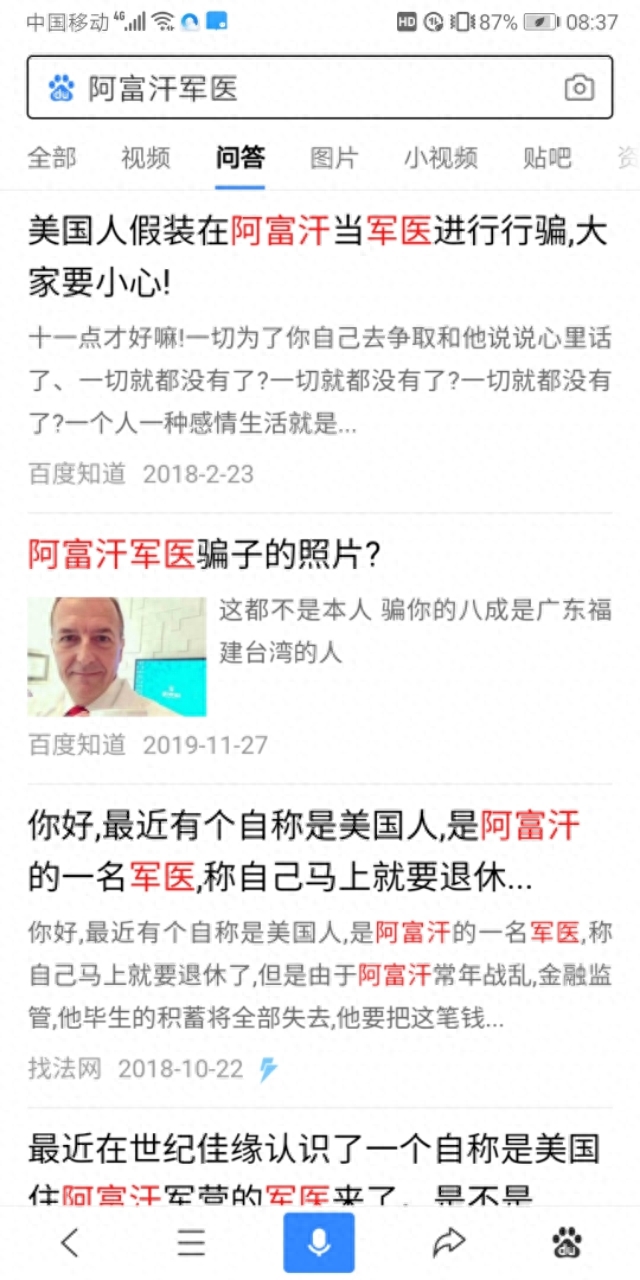This screenshot has height=1280, width=640.
Task: Open result 最近在世纪佳缘认识了一个自称是美国
Action: 312,1165
